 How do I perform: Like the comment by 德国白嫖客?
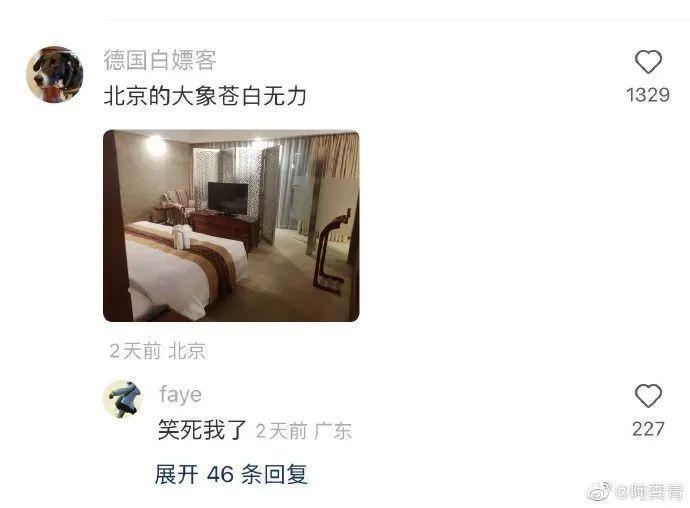(648, 63)
